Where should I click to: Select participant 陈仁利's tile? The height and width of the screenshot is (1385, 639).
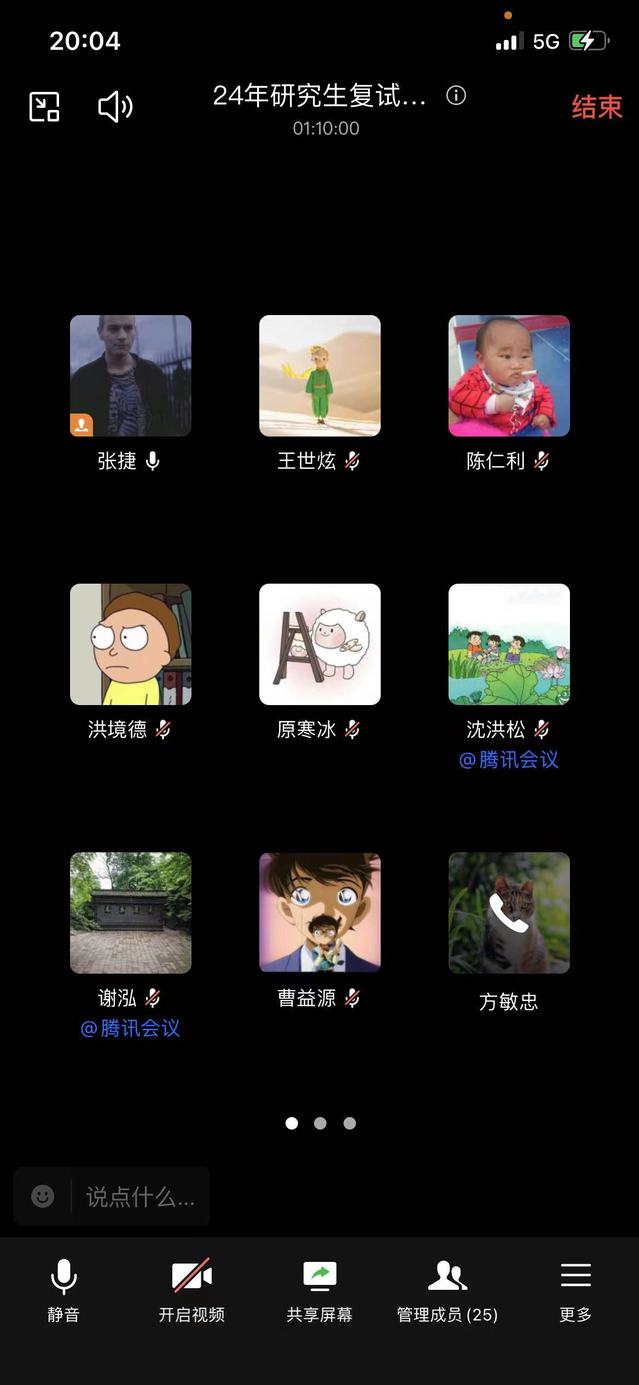(509, 376)
